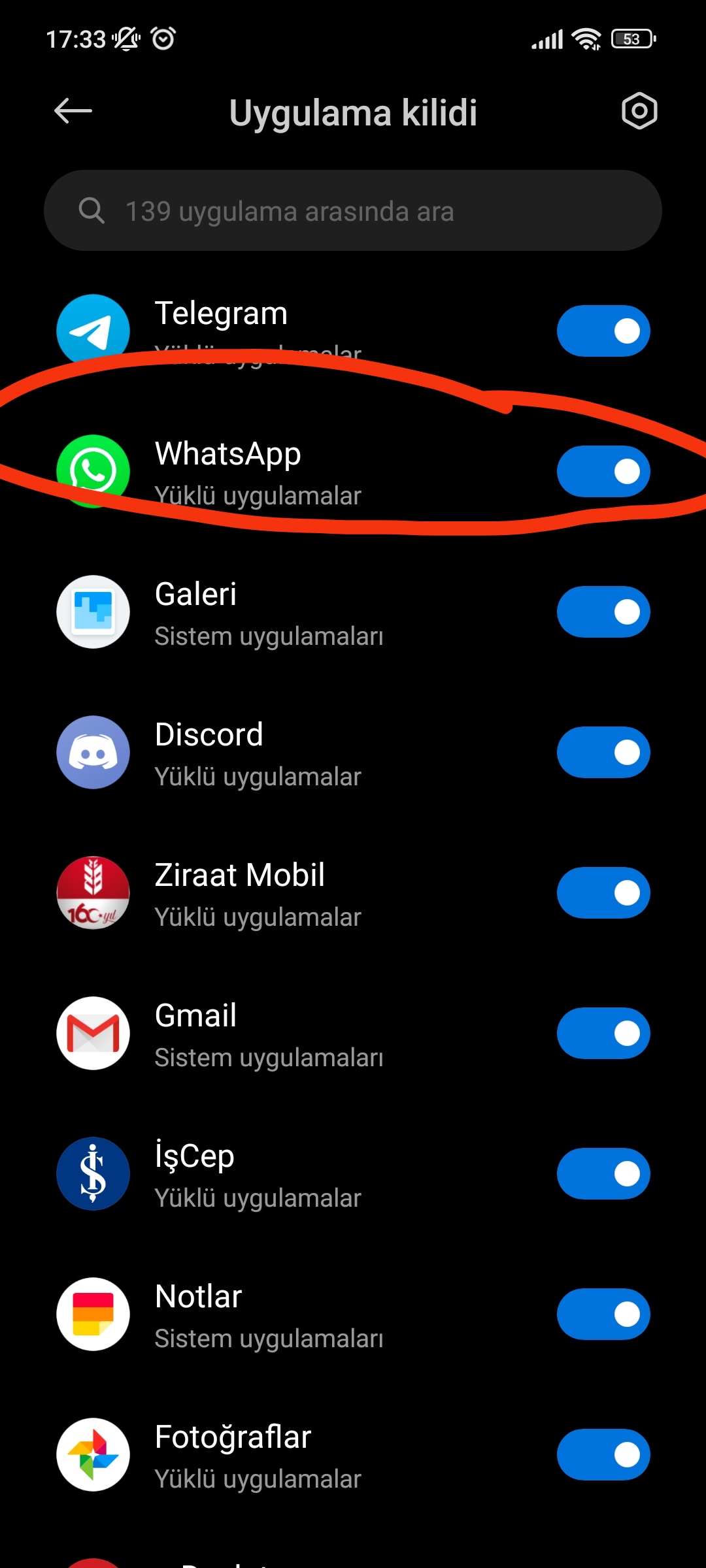Turn off WhatsApp app lock
The width and height of the screenshot is (706, 1568).
pos(603,472)
